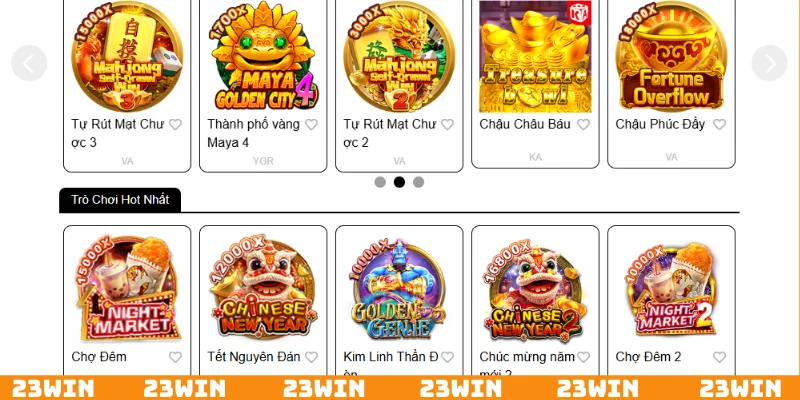Like the Tự Rút Mạt Chược 3 game

coord(175,125)
